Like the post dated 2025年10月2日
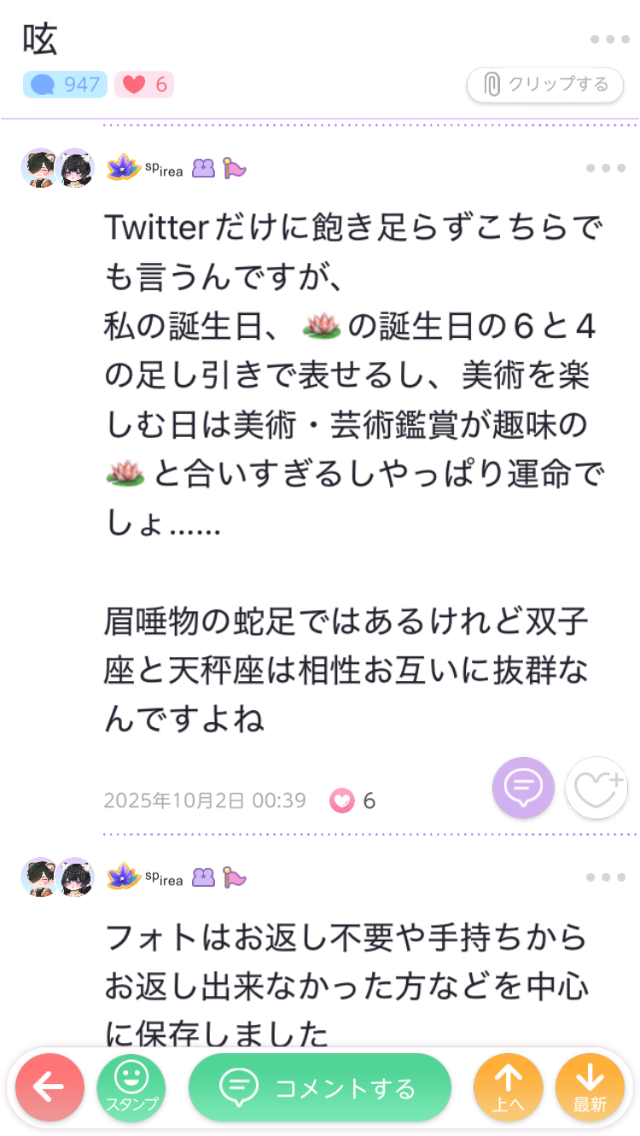The width and height of the screenshot is (640, 1136). (x=597, y=788)
